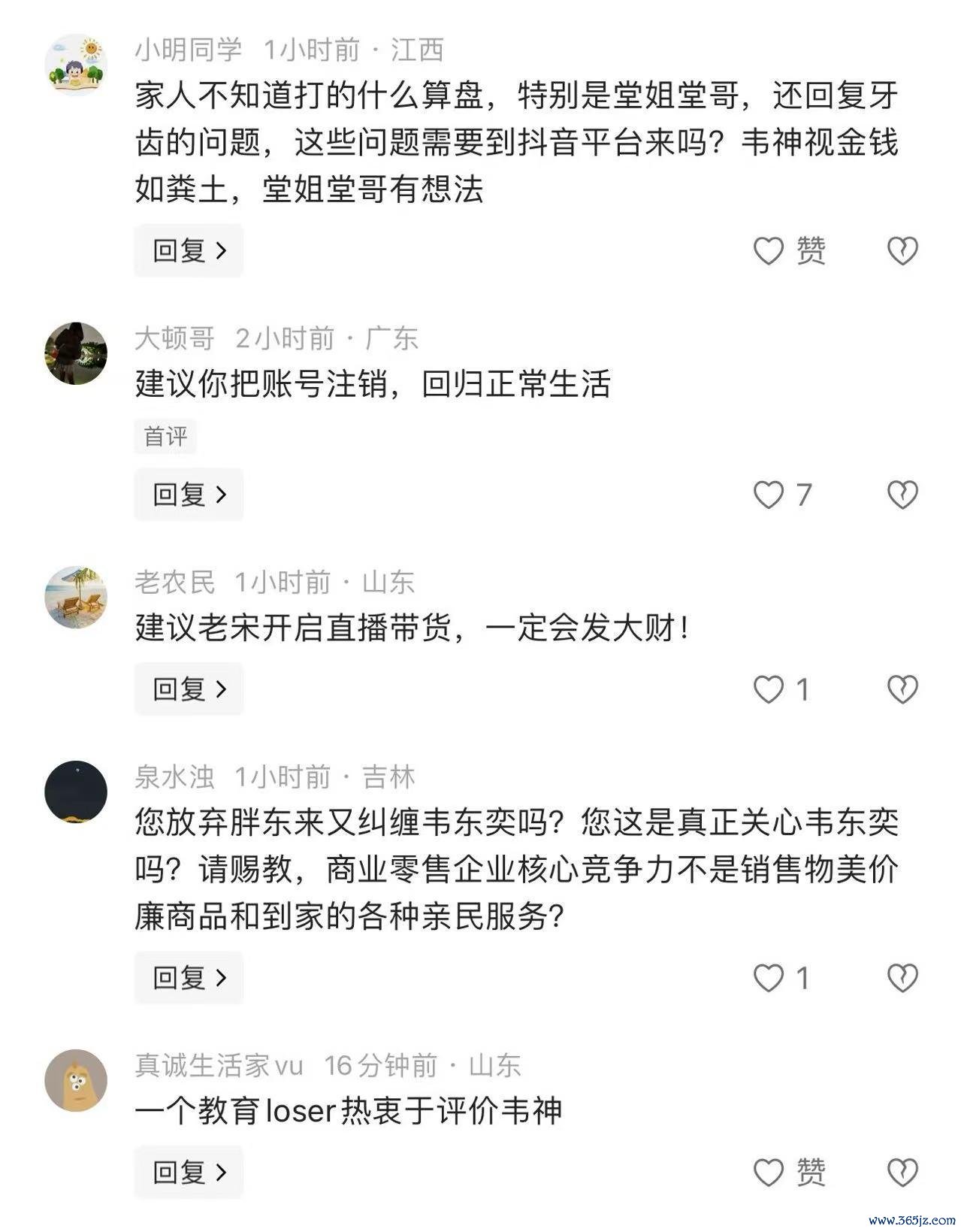This screenshot has height=1232, width=961.
Task: View 小明同学's profile avatar
Action: click(x=76, y=65)
